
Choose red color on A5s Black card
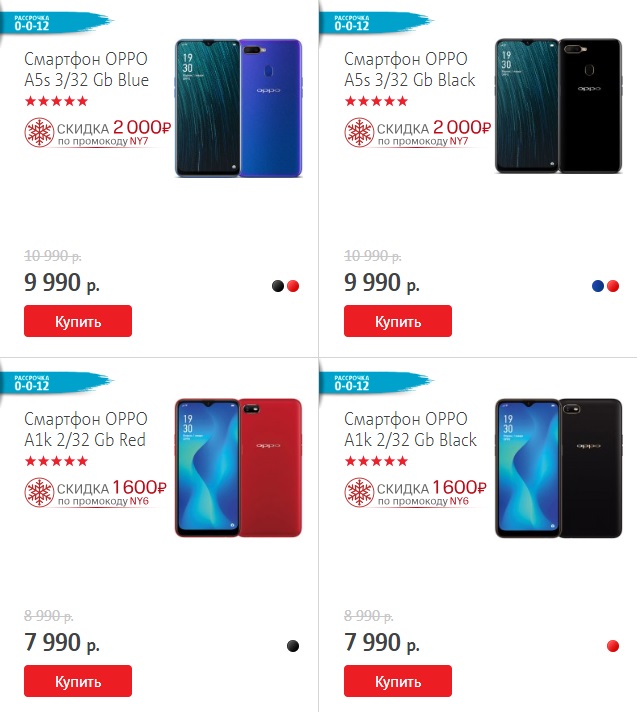click(x=613, y=286)
